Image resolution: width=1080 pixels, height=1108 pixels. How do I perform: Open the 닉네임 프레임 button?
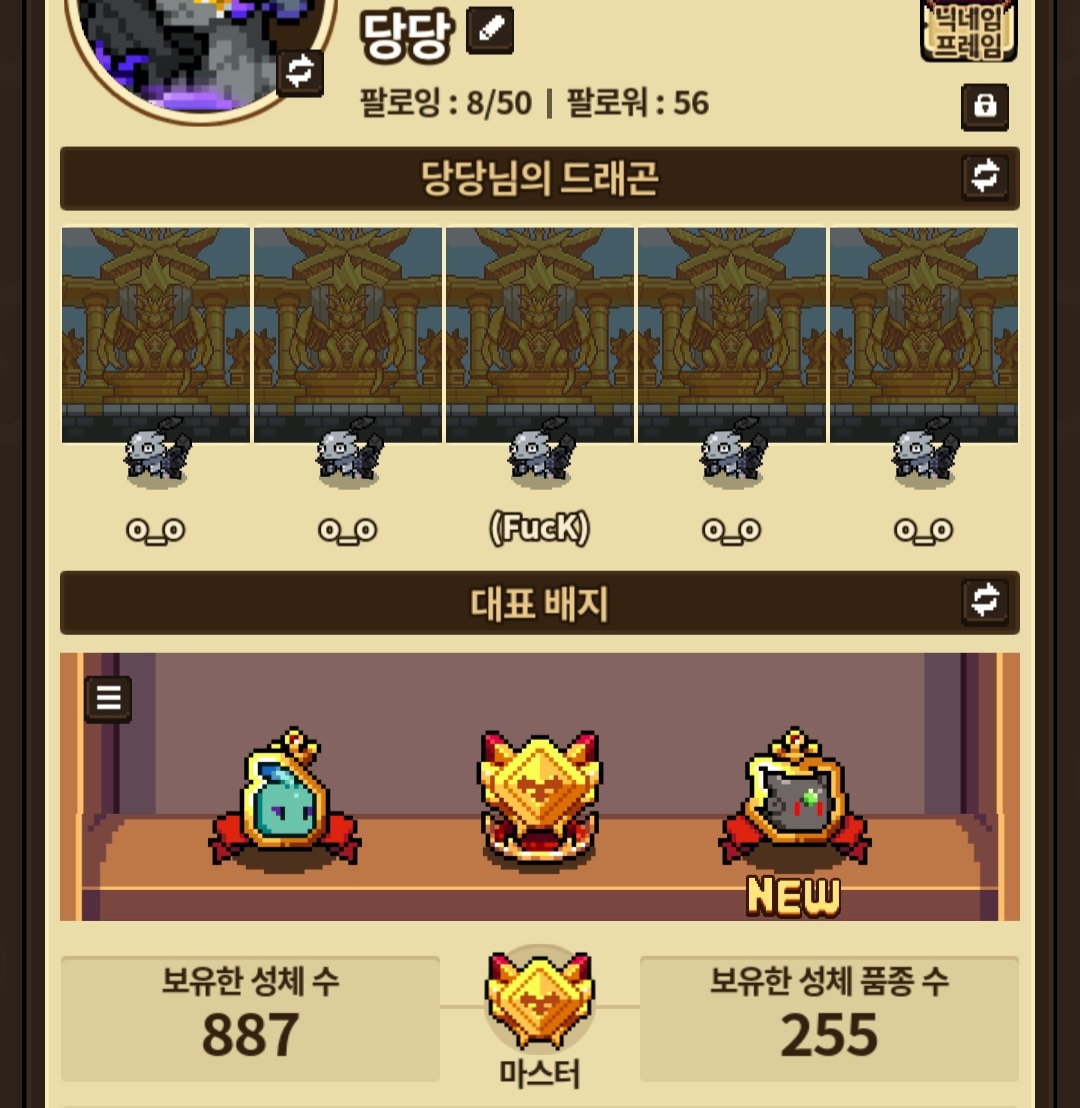tap(967, 32)
